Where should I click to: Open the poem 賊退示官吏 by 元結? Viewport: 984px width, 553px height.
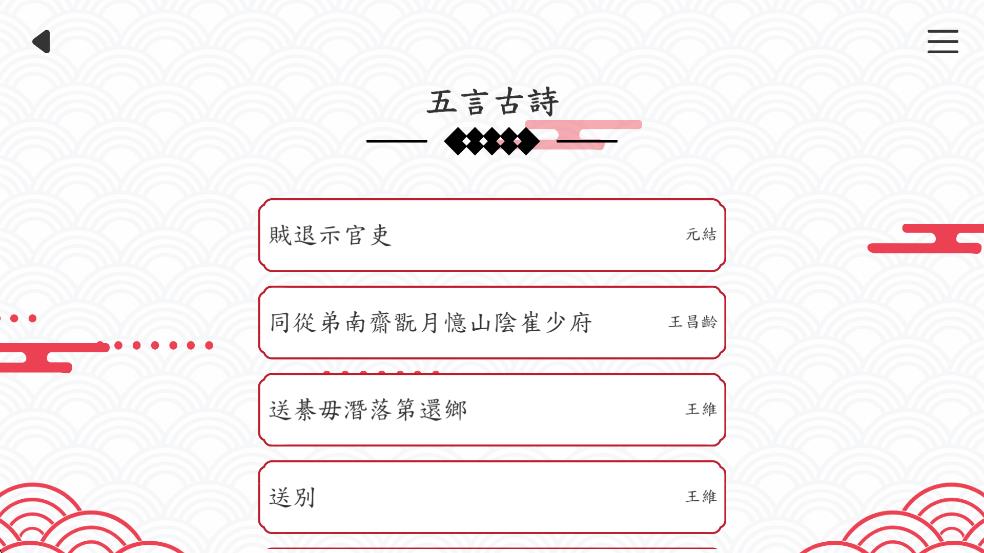click(491, 235)
